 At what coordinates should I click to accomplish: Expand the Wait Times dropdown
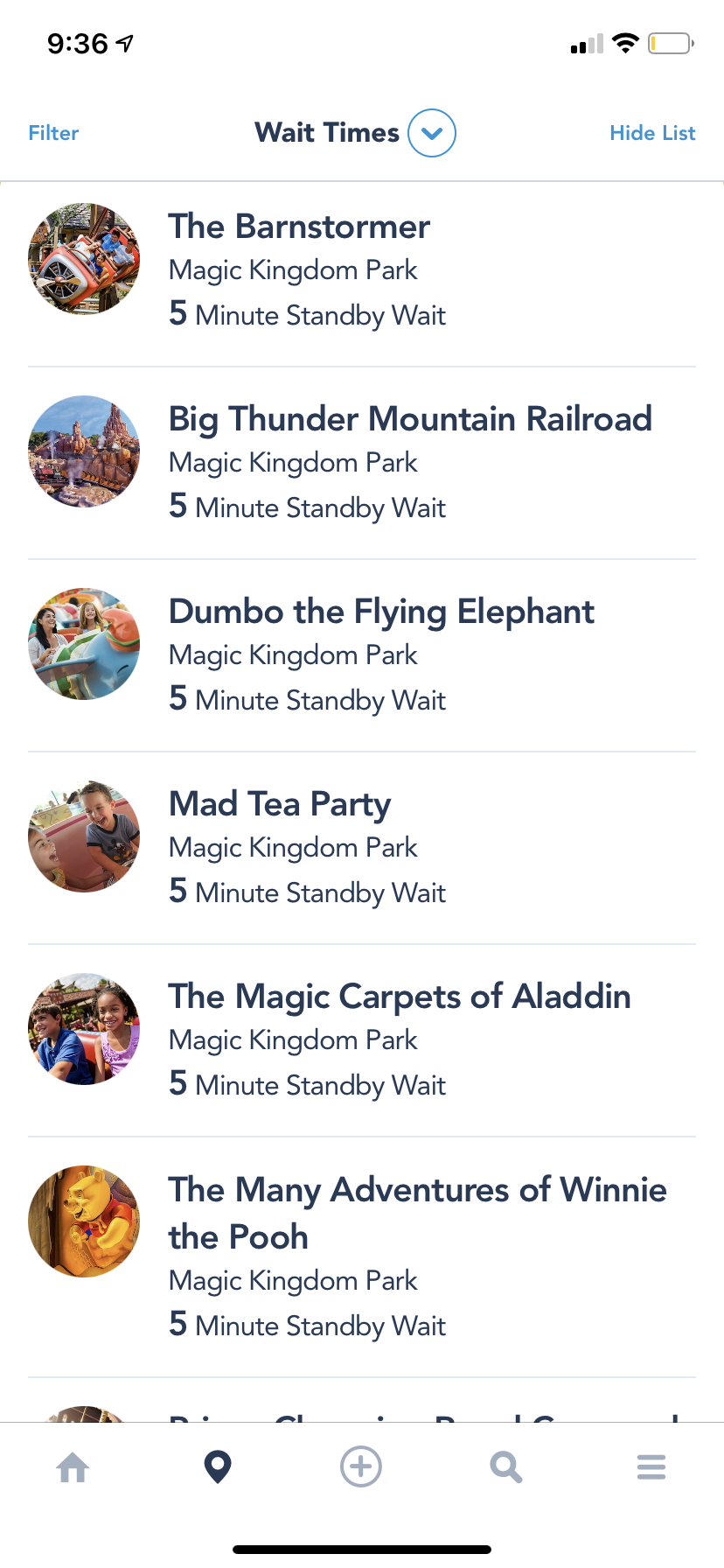tap(432, 133)
